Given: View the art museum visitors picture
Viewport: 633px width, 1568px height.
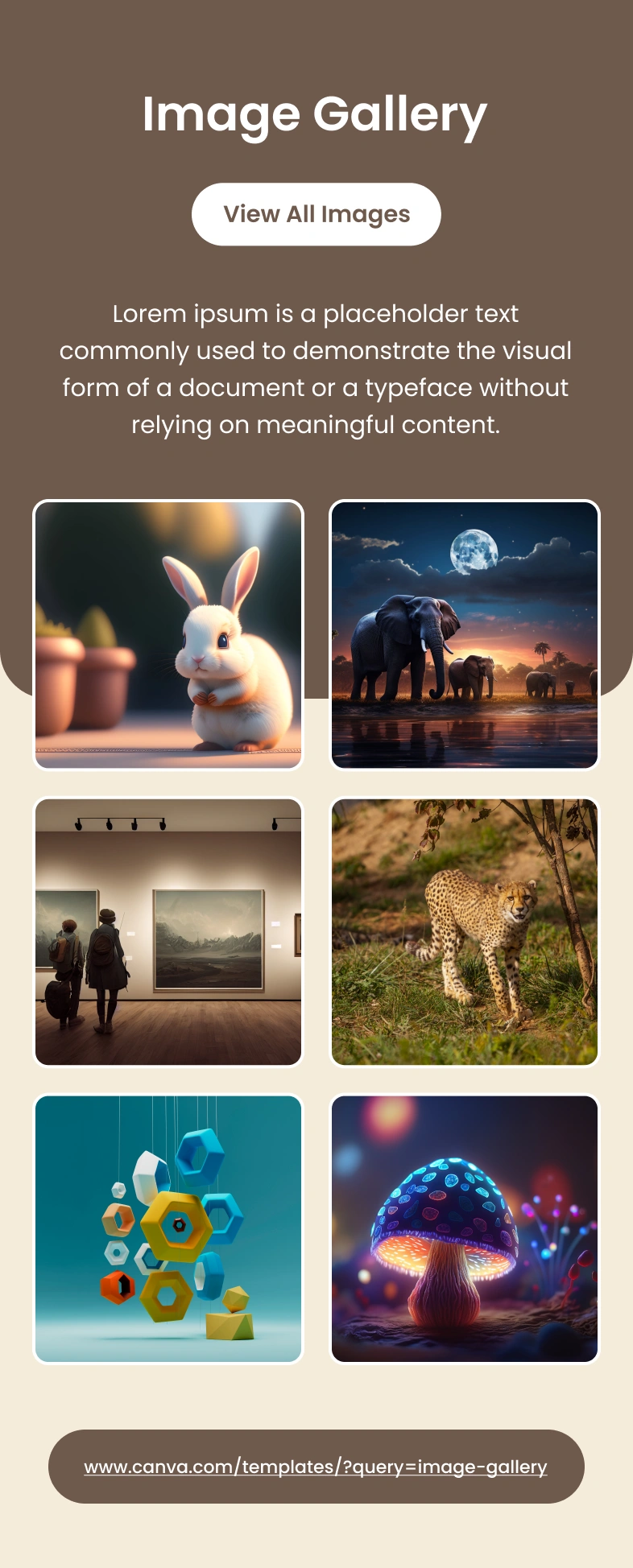Looking at the screenshot, I should tap(168, 932).
